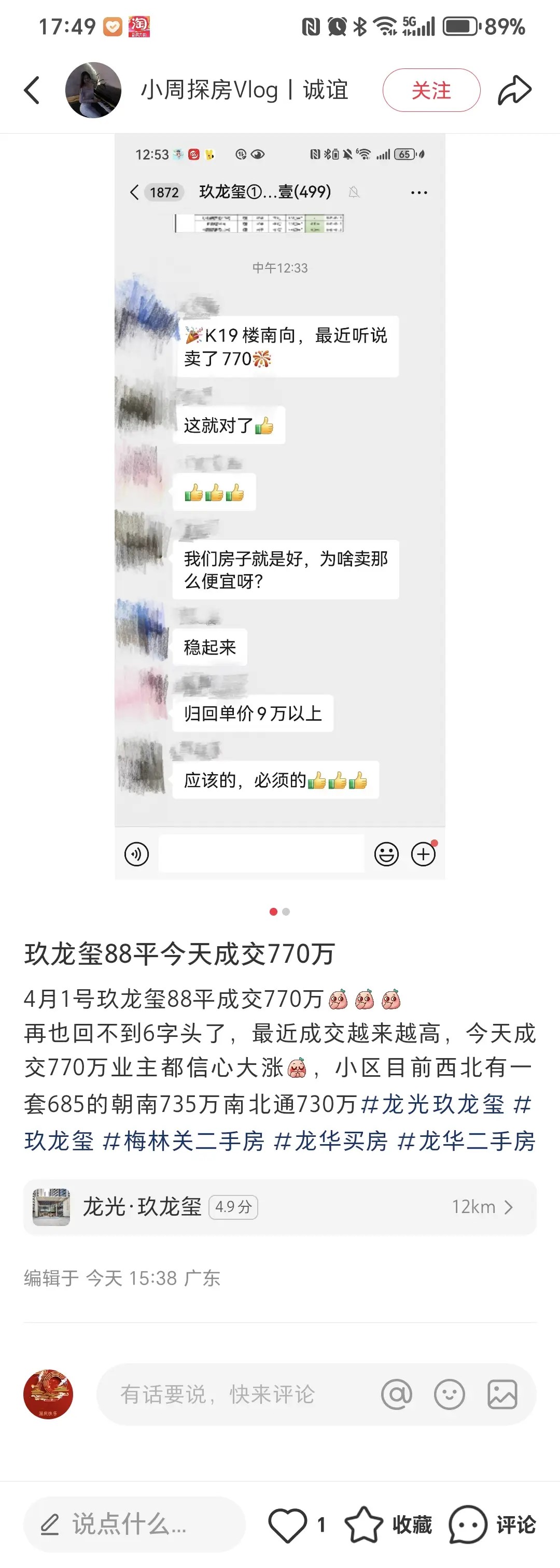The image size is (560, 1568).
Task: Open hashtag #龙光玖龙玺
Action: coord(432,1104)
